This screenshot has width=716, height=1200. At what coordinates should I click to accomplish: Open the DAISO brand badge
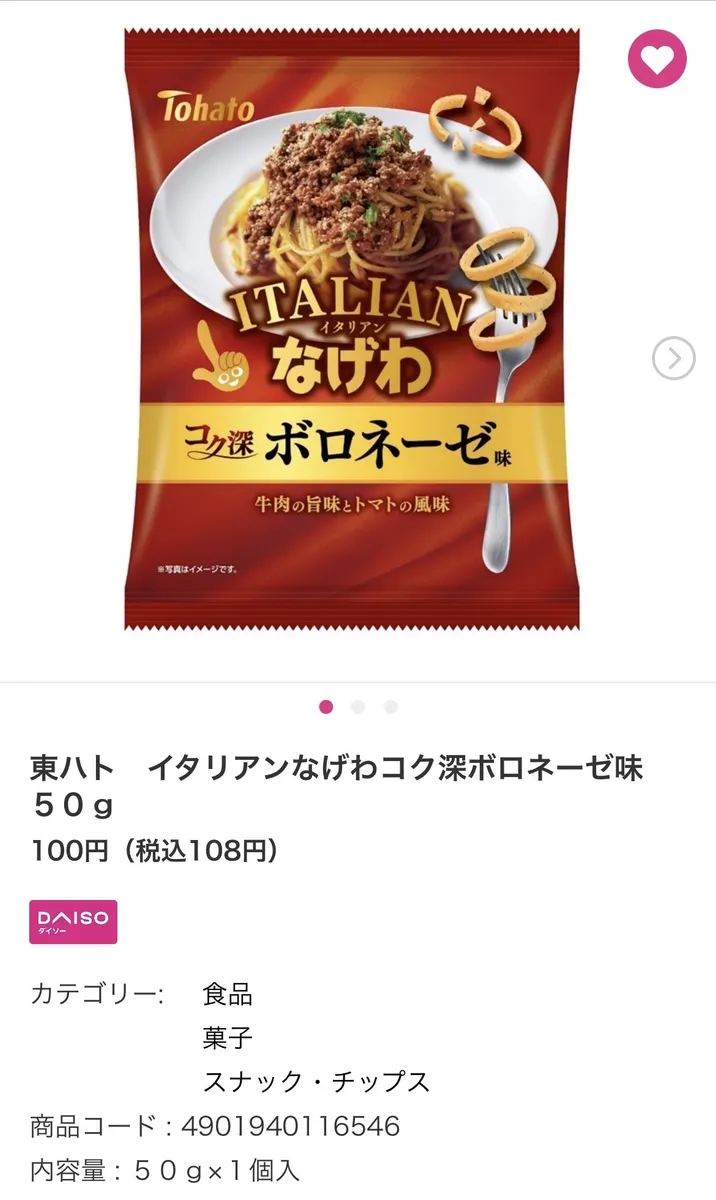coord(73,921)
